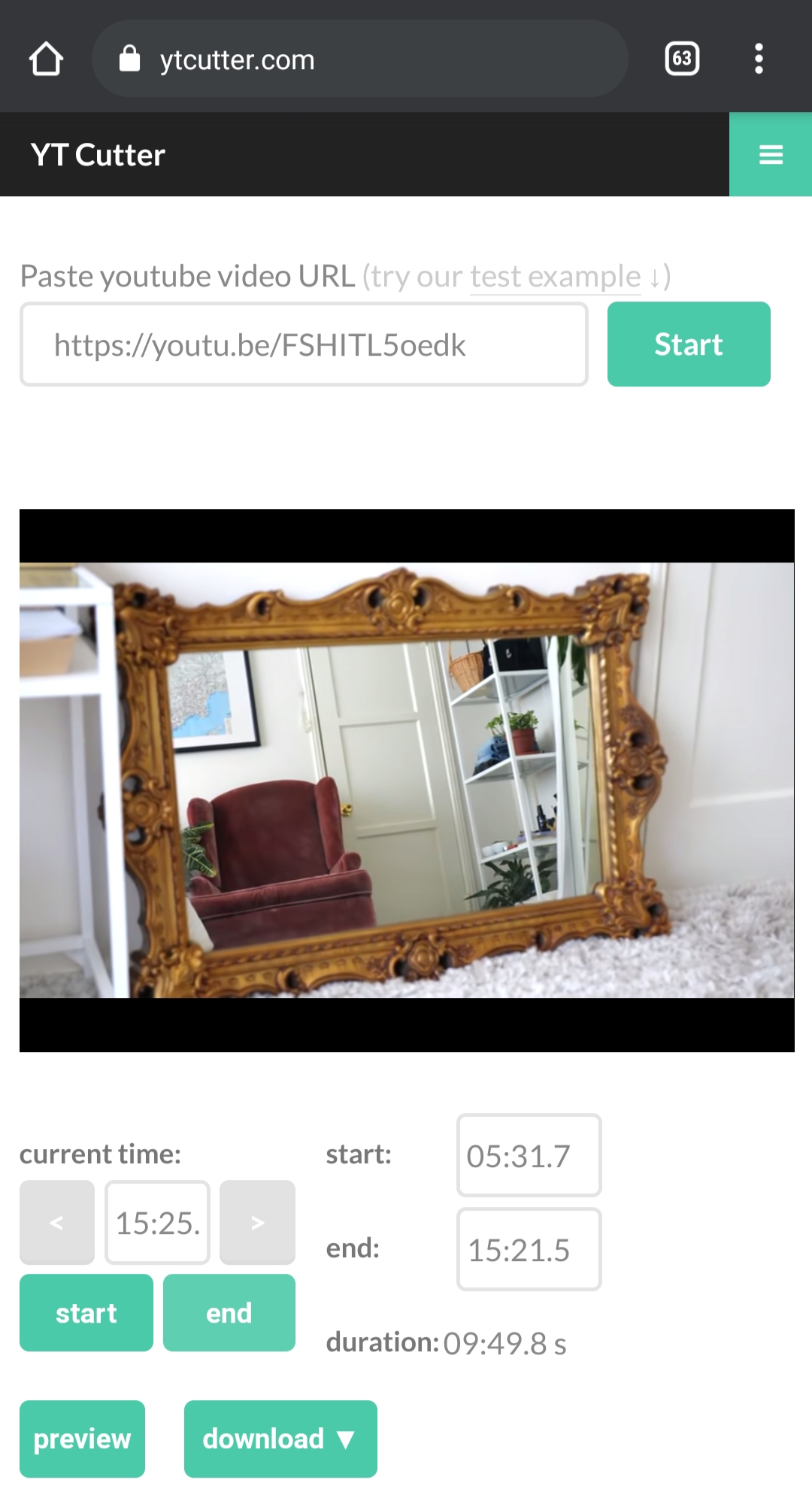Screen dimensions: 812x1507
Task: Open the tab switcher showing 63 tabs
Action: tap(682, 59)
